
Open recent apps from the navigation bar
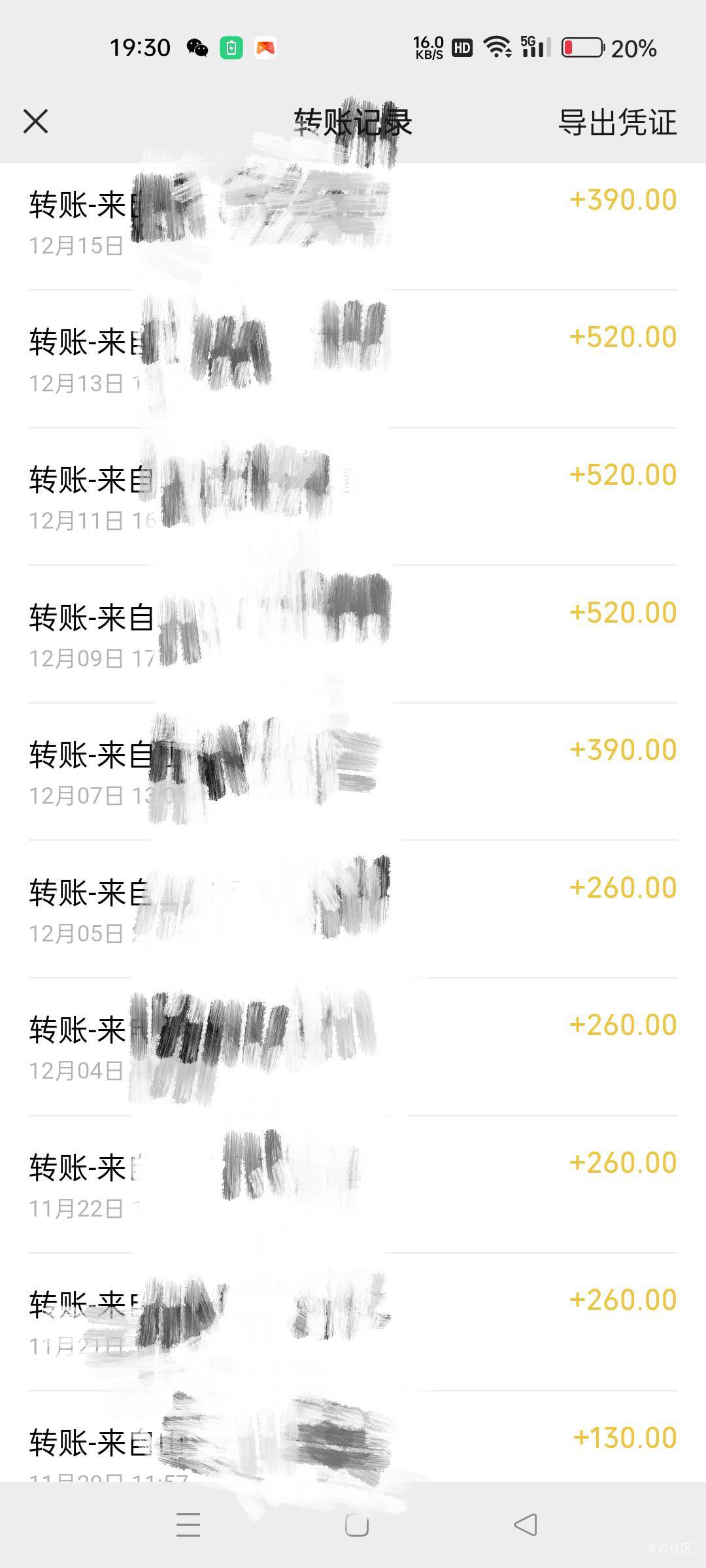(188, 1525)
